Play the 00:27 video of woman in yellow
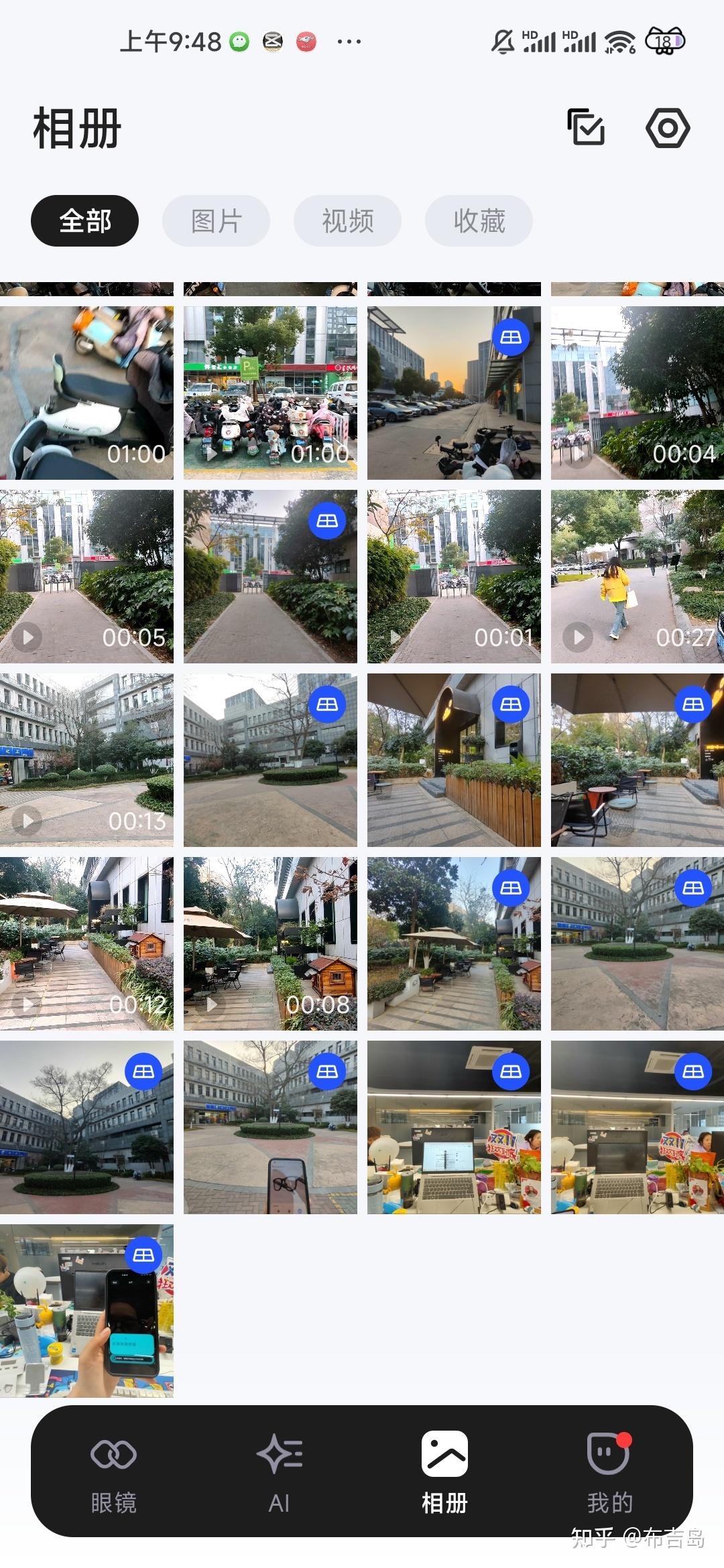This screenshot has height=1568, width=724. coord(637,576)
